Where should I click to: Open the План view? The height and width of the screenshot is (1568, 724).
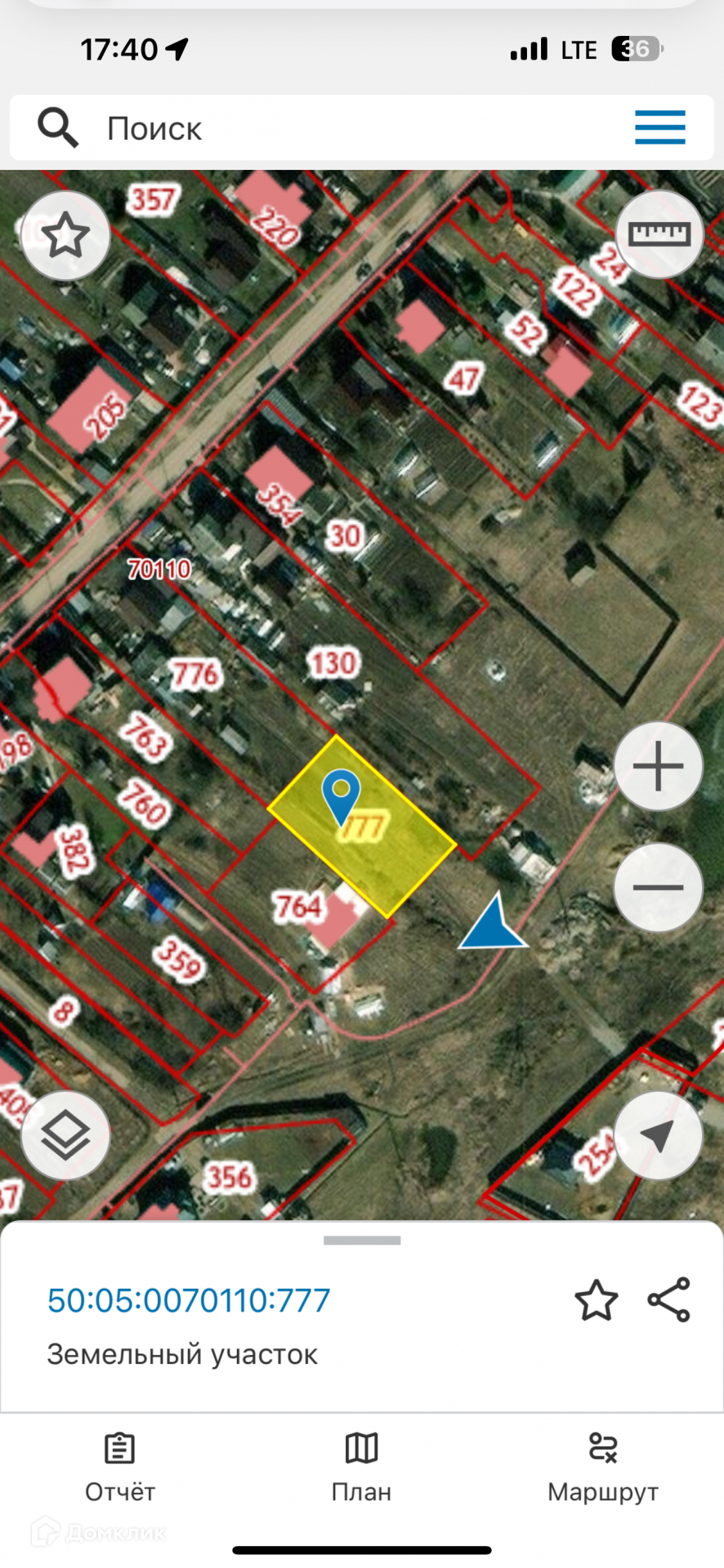[361, 1468]
